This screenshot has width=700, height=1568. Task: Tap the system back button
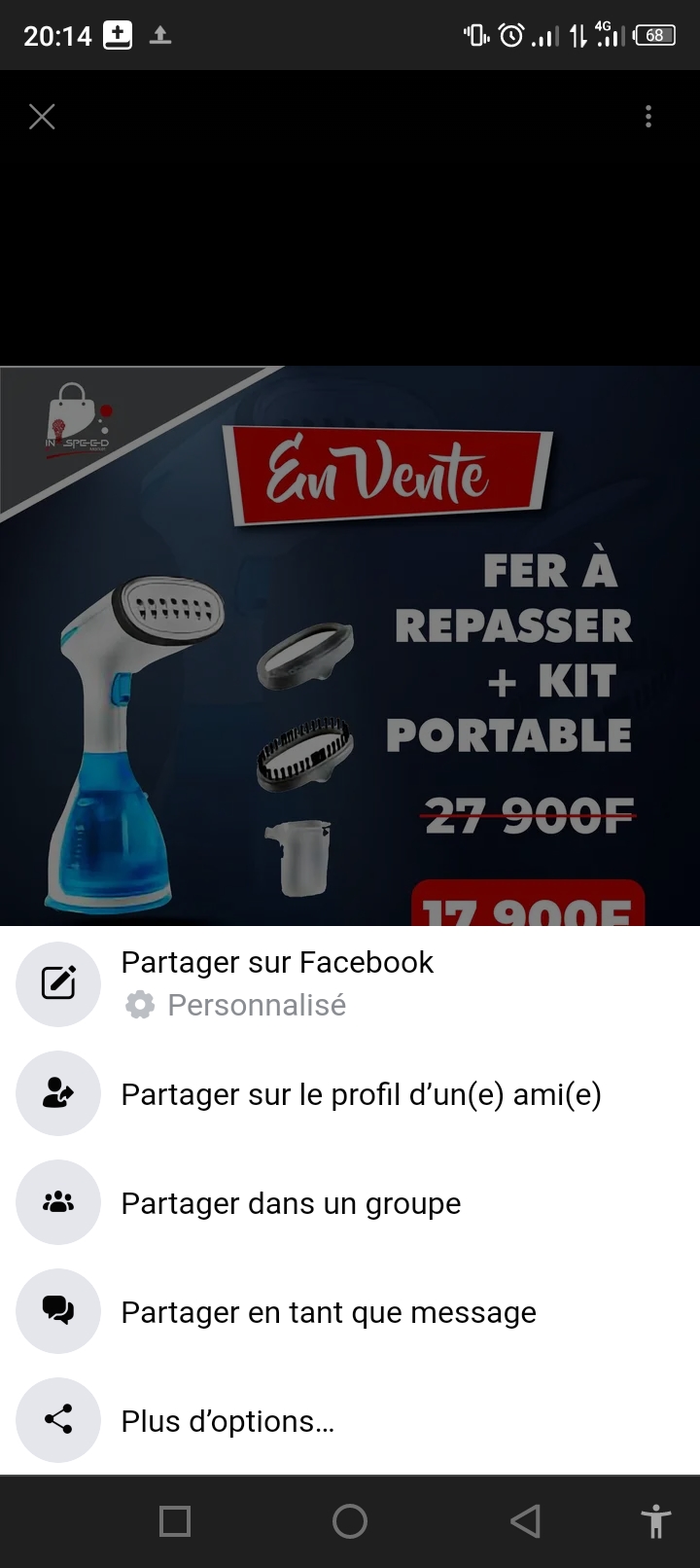pos(525,1521)
